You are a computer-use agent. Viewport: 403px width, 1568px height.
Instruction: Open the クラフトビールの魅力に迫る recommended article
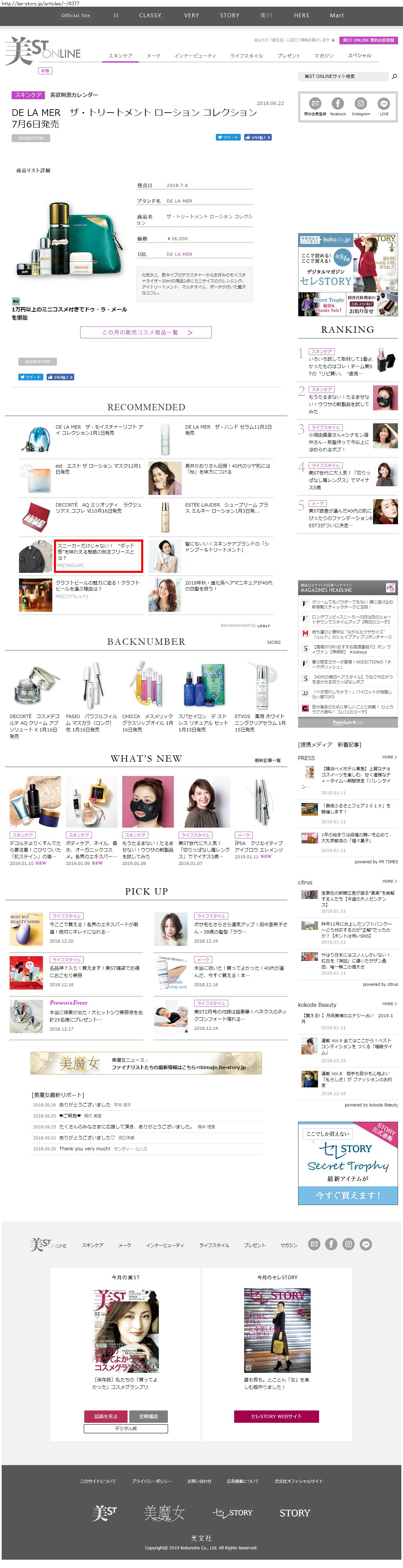[97, 586]
